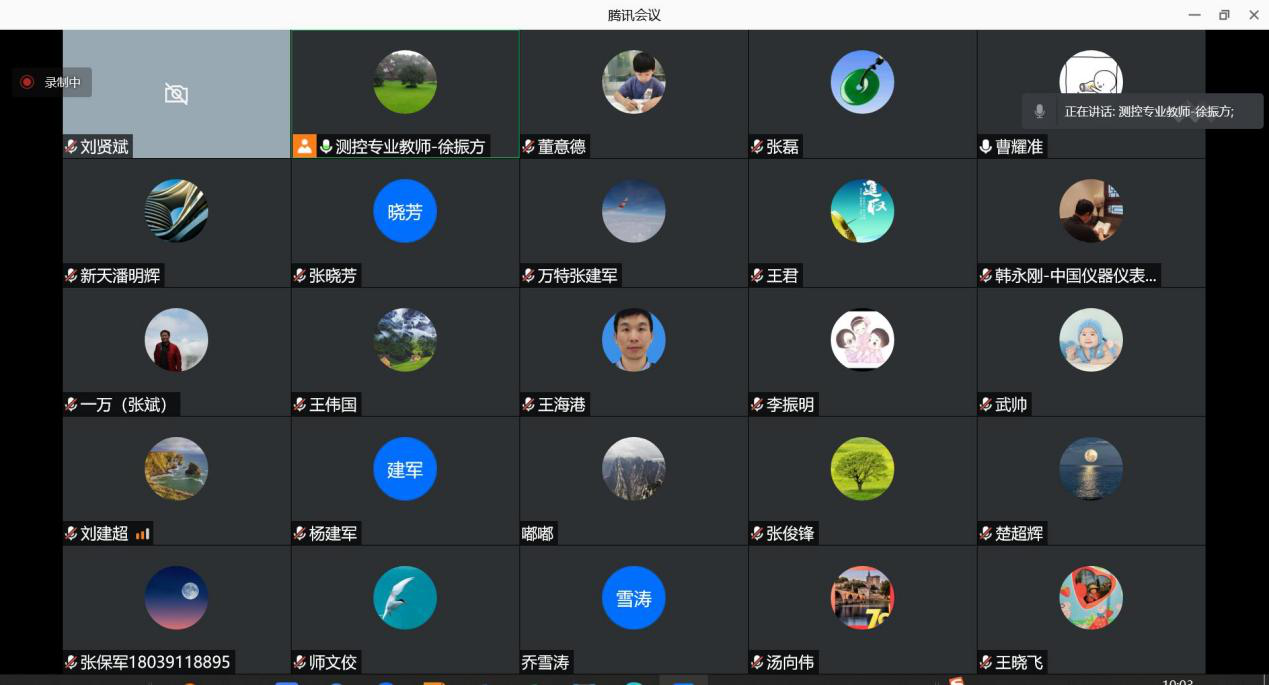Screen dimensions: 1269x685
Task: Select 张磊's participant tile
Action: tap(862, 94)
